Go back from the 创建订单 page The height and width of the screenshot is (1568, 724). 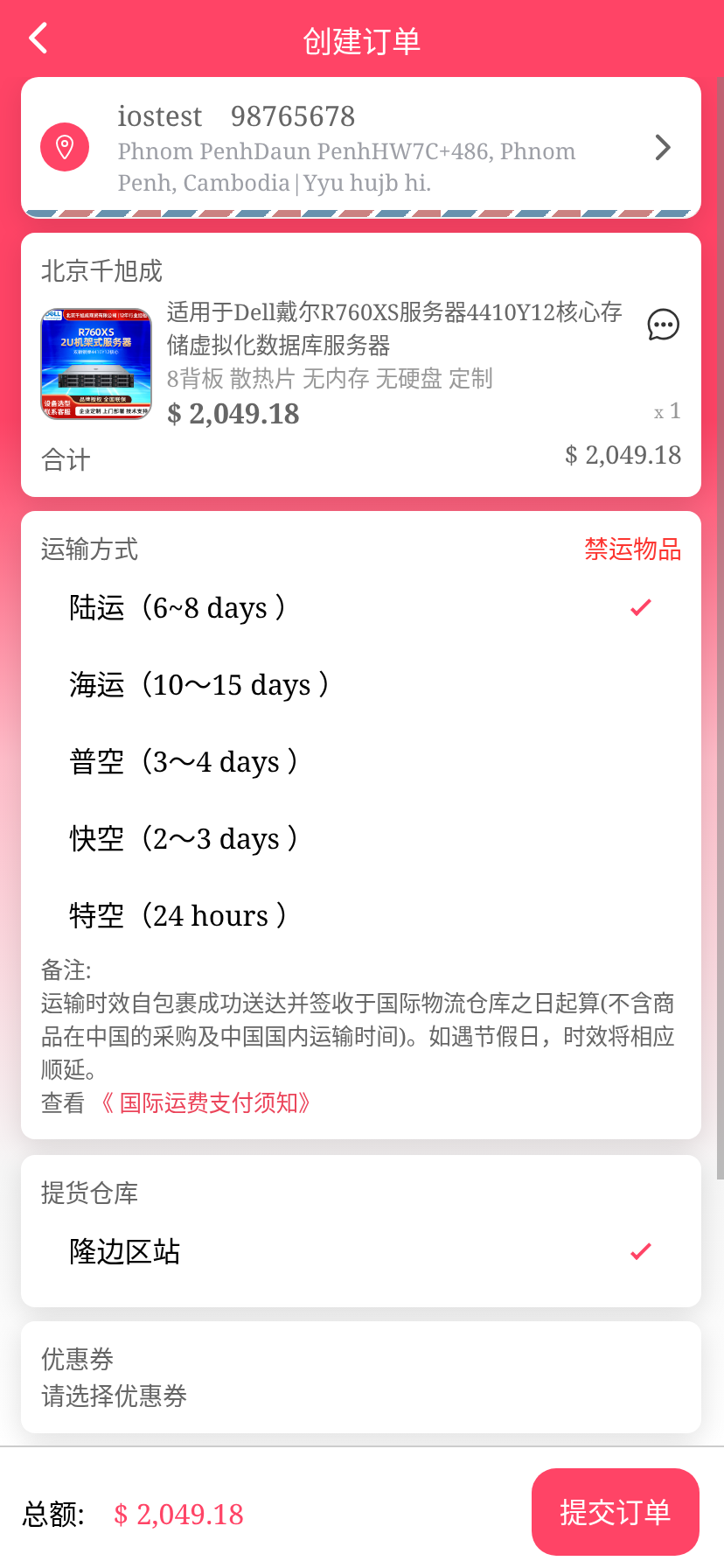tap(38, 38)
